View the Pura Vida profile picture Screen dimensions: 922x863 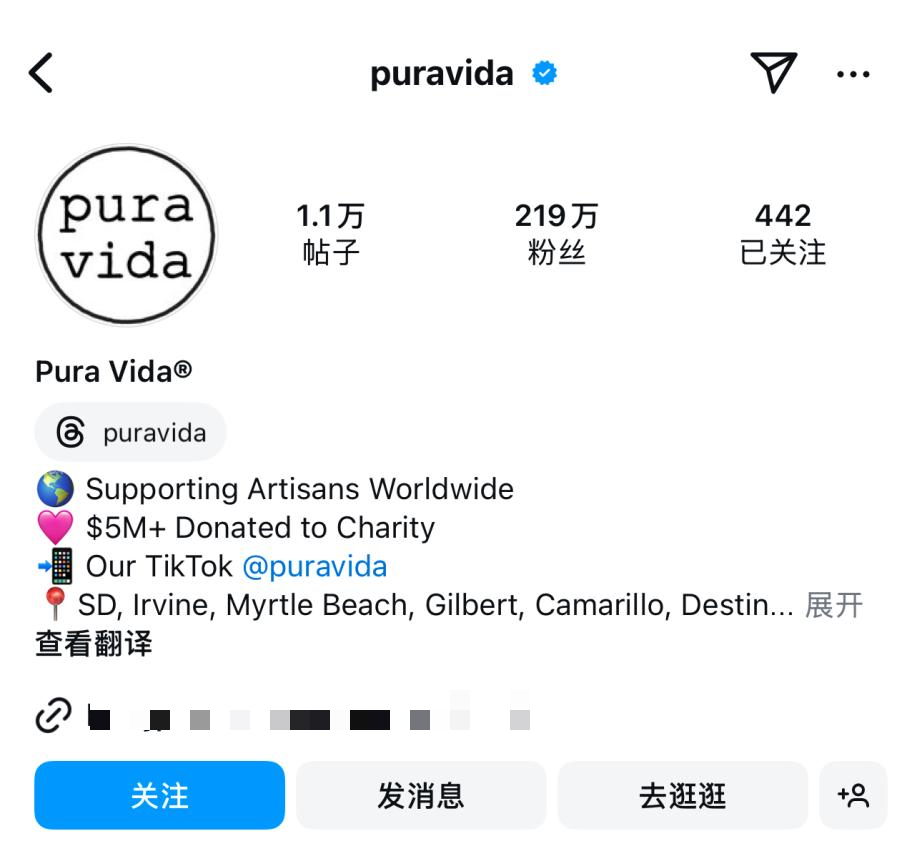click(x=127, y=234)
